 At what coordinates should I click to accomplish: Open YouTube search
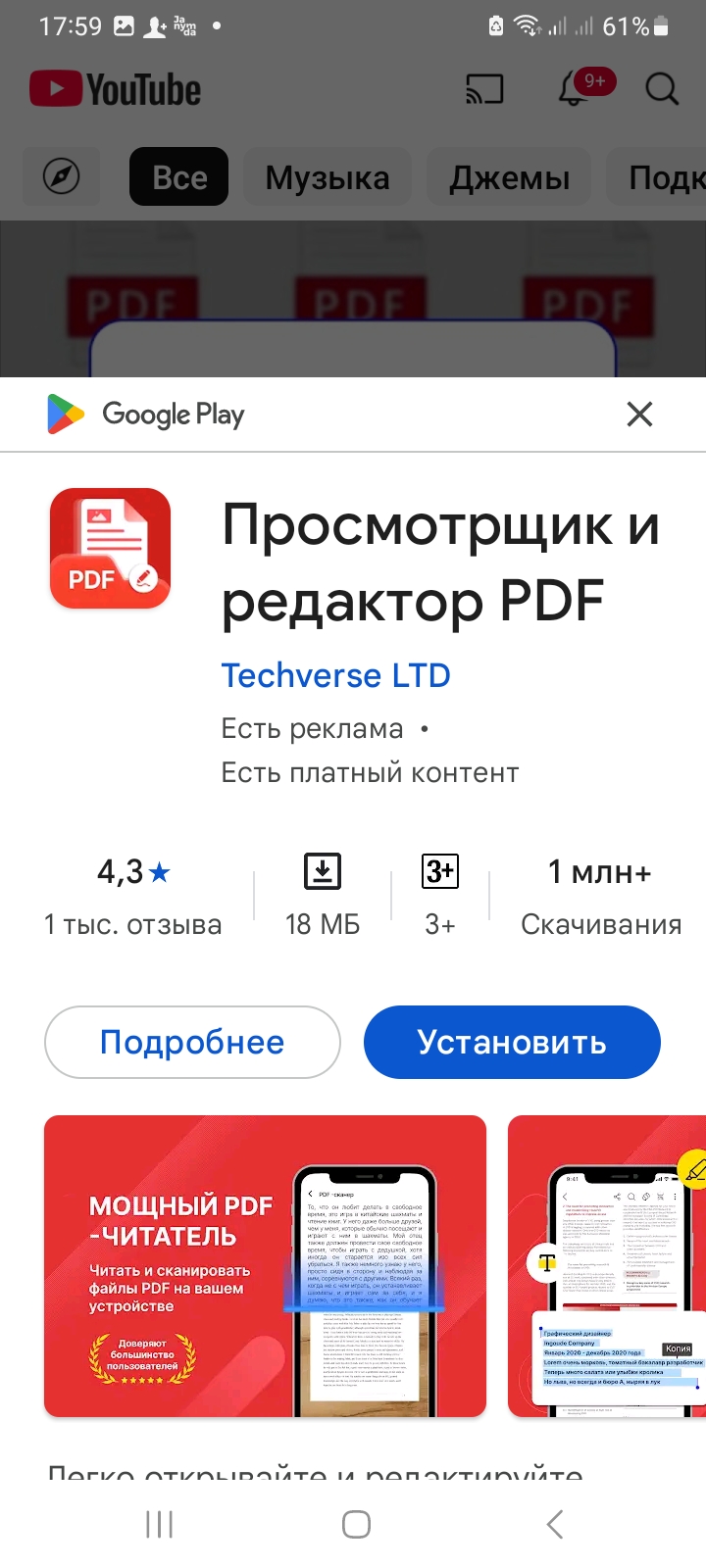(662, 89)
